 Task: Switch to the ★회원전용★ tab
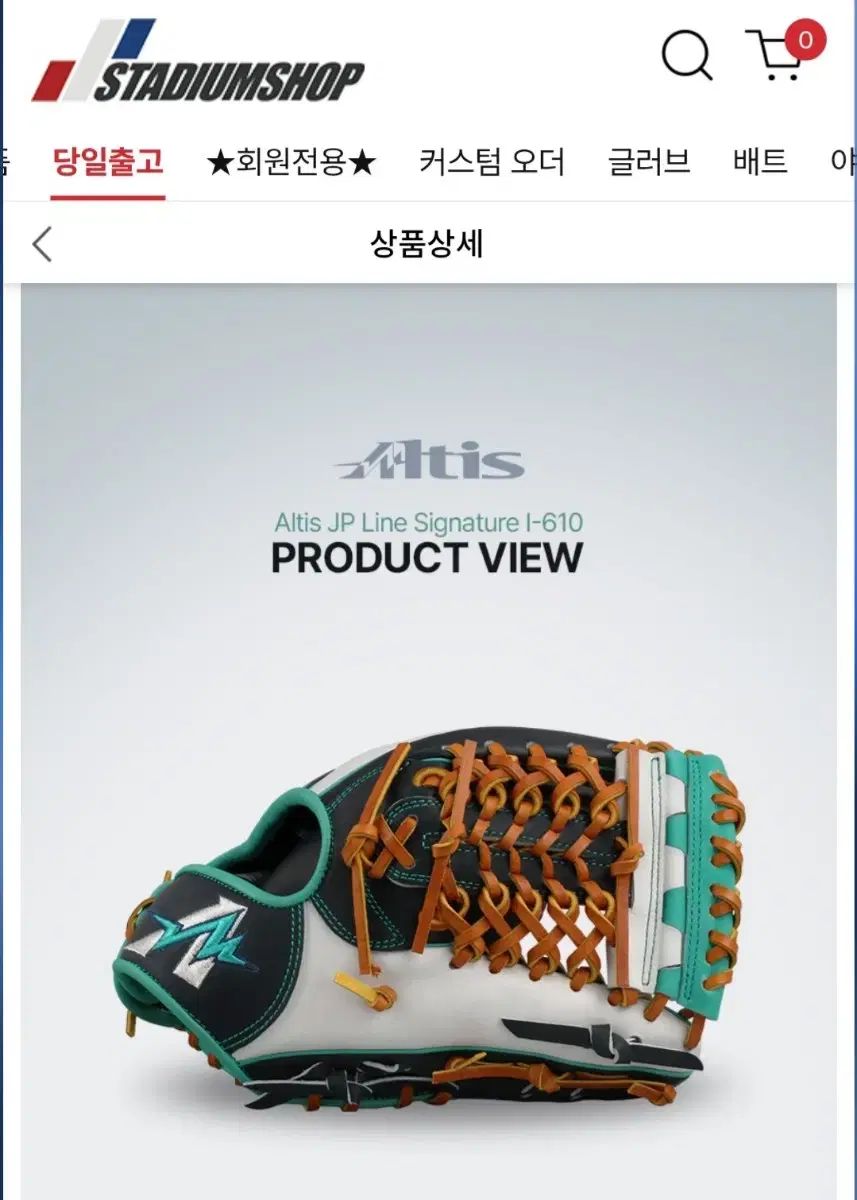tap(291, 161)
